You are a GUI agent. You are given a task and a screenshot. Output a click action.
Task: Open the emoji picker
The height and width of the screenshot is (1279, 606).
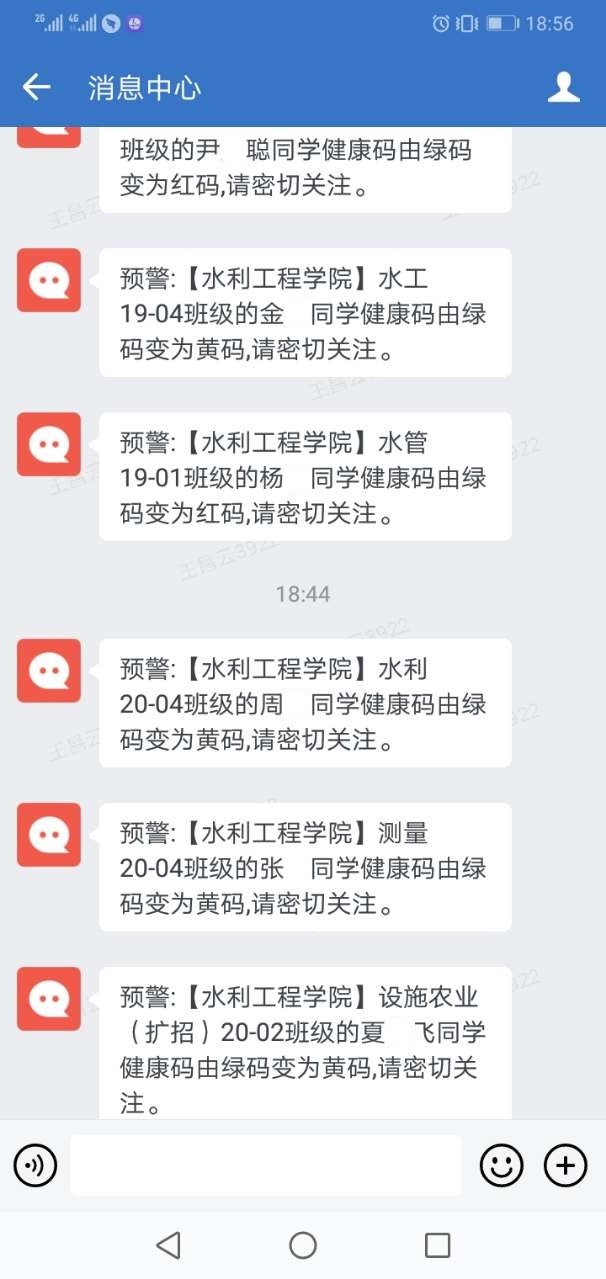point(502,1165)
